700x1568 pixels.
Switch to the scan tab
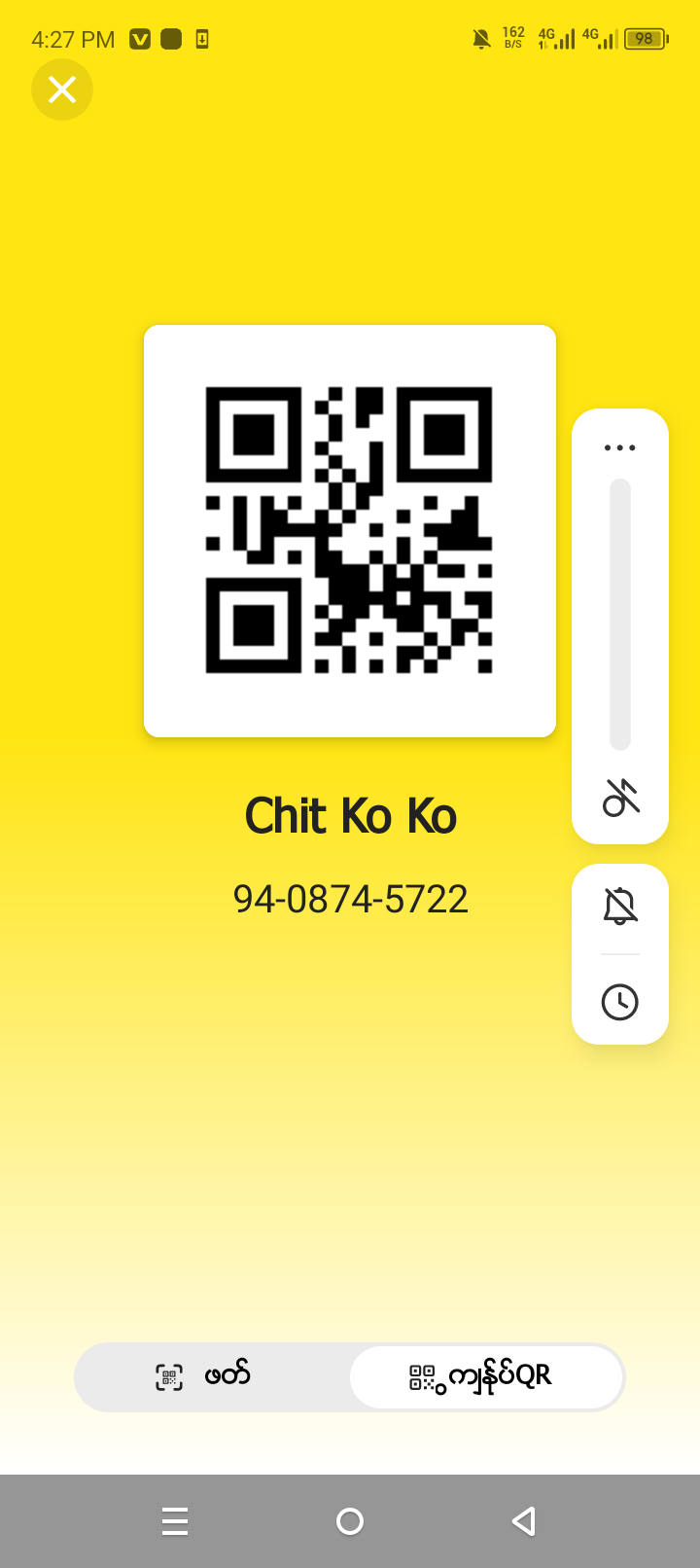[204, 1376]
